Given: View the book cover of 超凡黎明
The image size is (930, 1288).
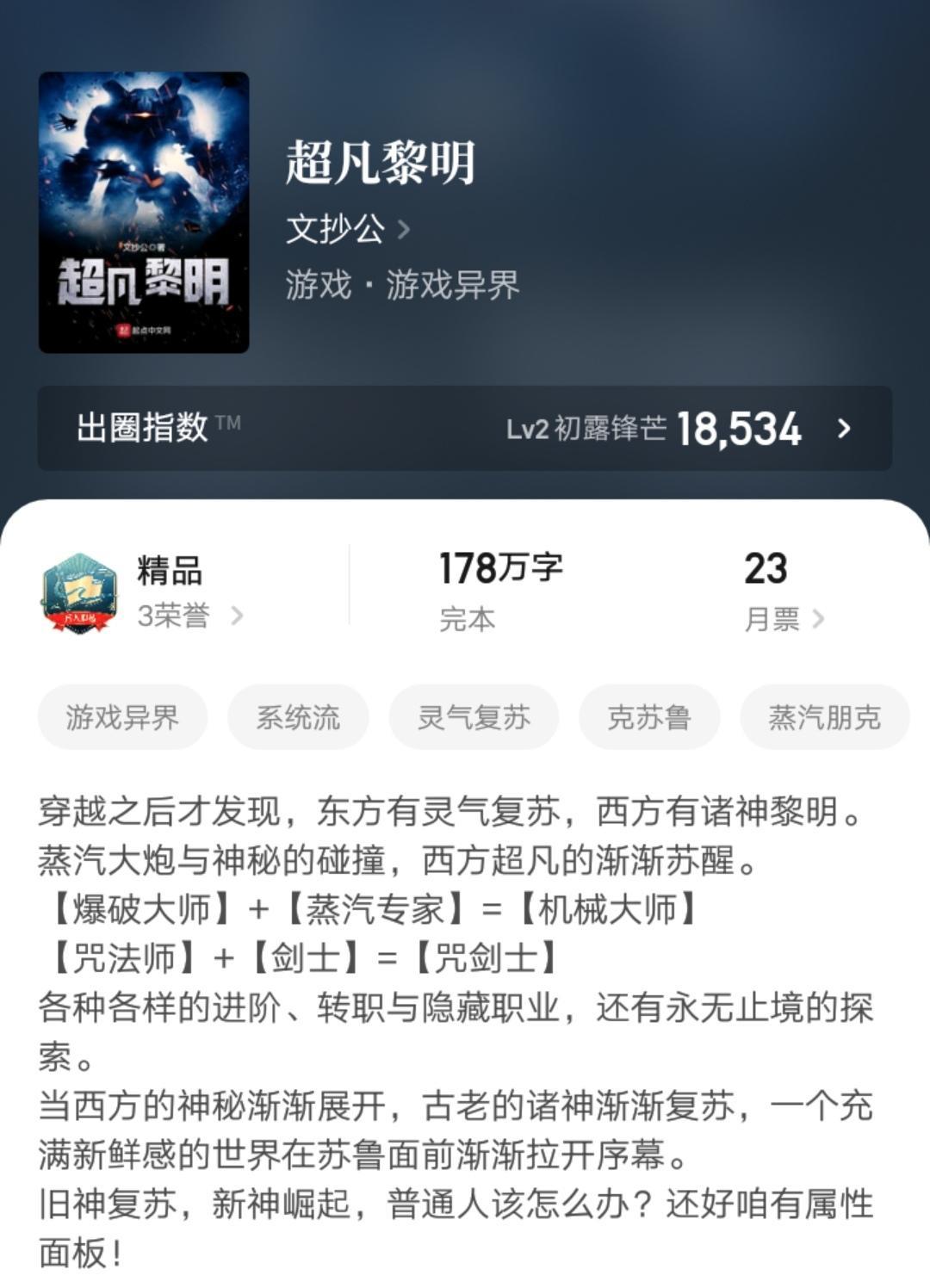Looking at the screenshot, I should pyautogui.click(x=144, y=213).
